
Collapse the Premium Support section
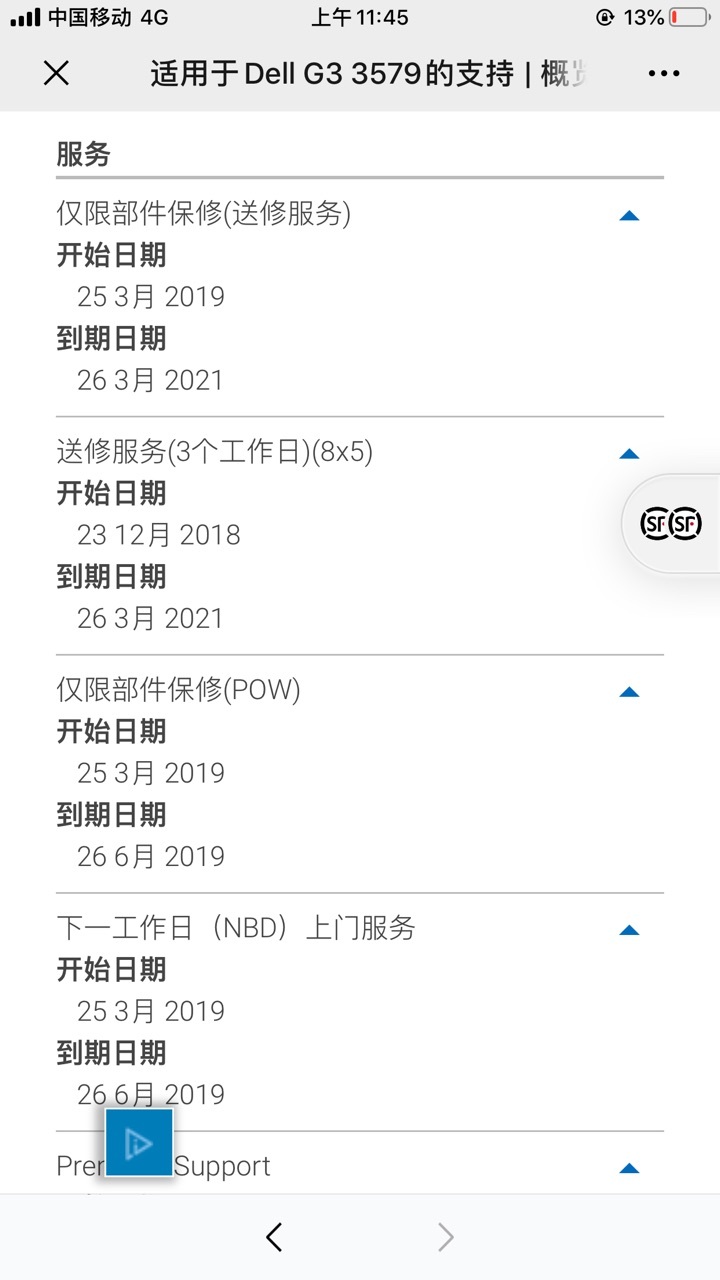[629, 1167]
